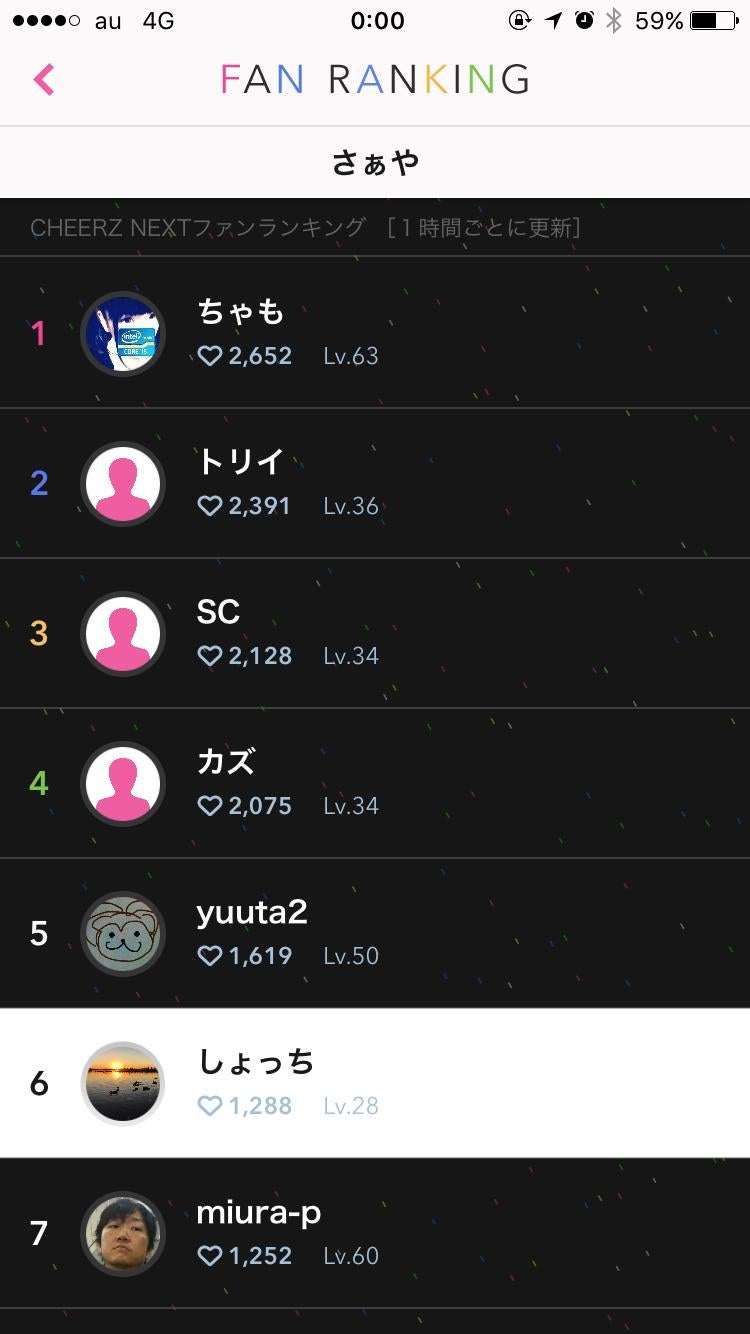The image size is (750, 1334).
Task: Tap the heart icon beside カズ's likes
Action: (x=212, y=806)
